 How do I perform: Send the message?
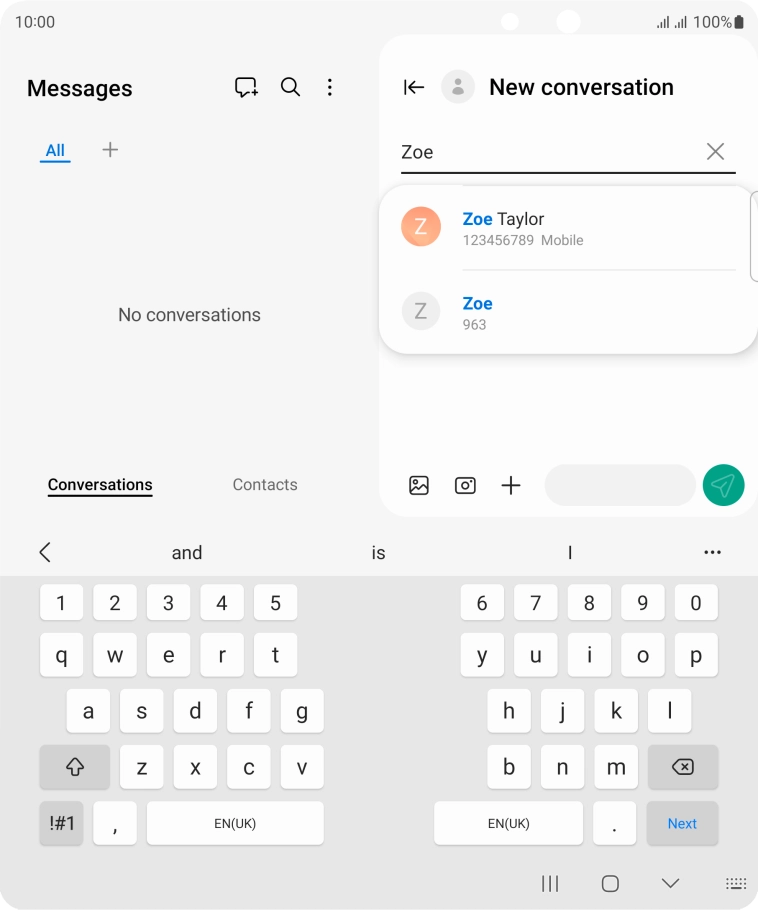[723, 486]
